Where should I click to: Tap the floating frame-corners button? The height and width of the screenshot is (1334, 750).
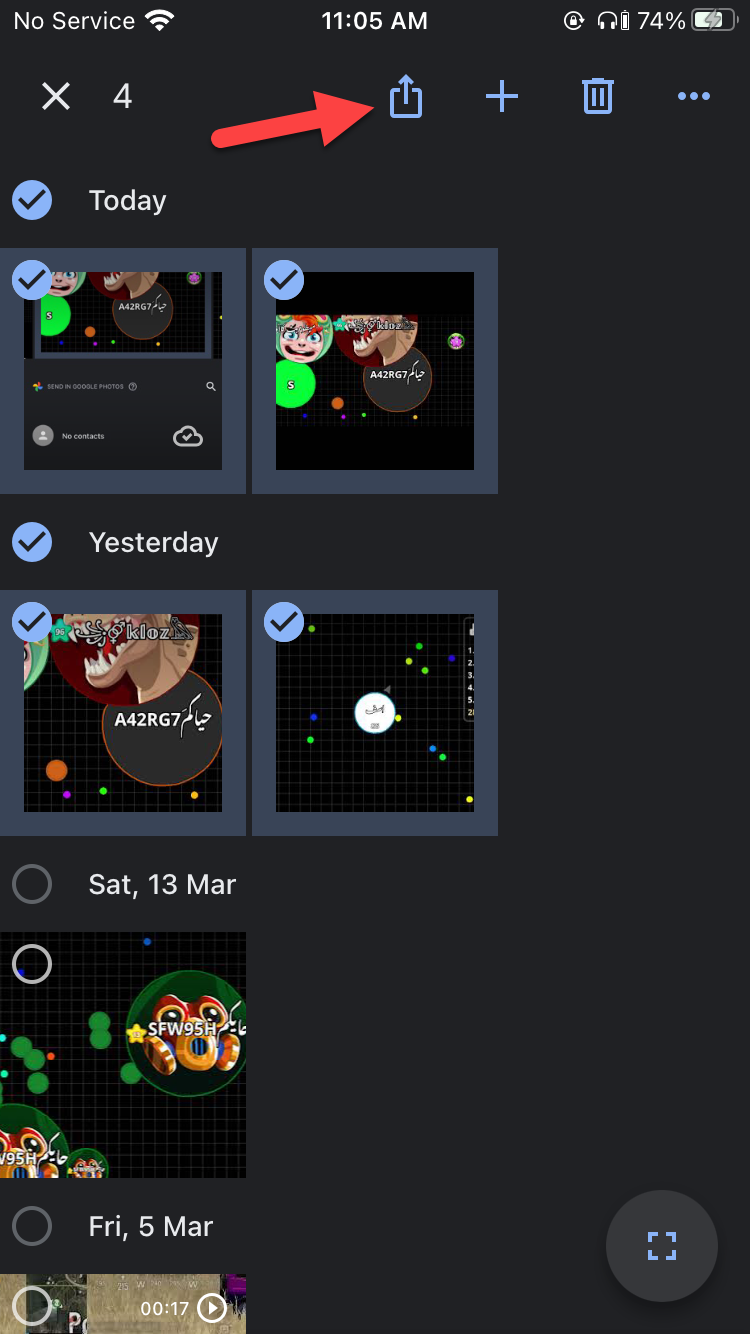pyautogui.click(x=662, y=1246)
